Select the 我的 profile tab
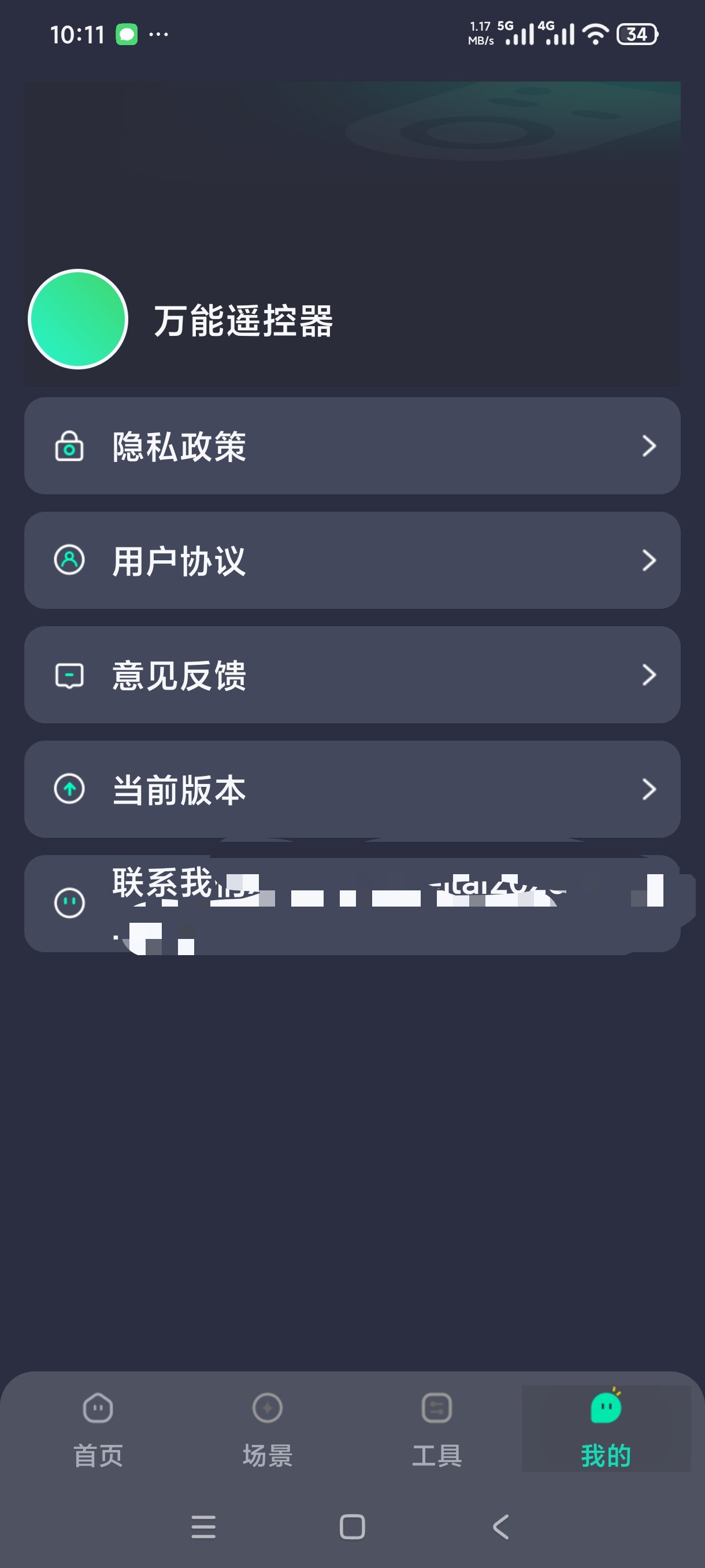Image resolution: width=705 pixels, height=1568 pixels. click(606, 1429)
